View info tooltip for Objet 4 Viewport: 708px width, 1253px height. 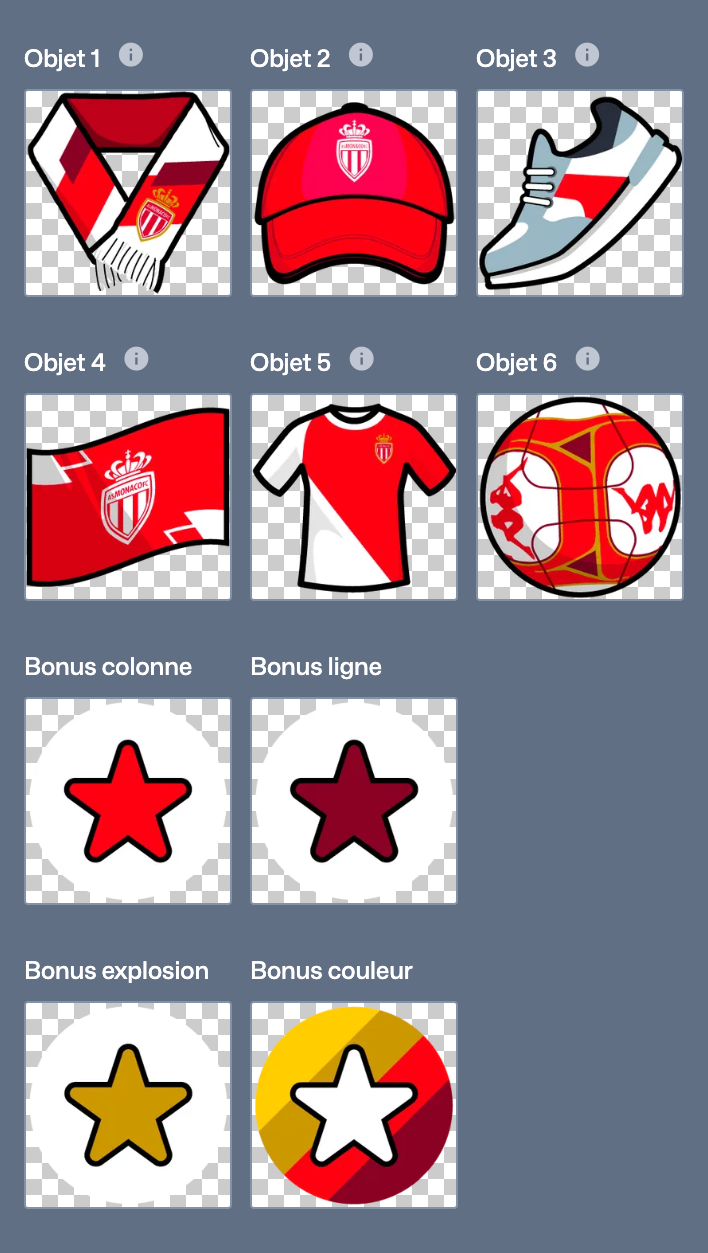click(136, 359)
